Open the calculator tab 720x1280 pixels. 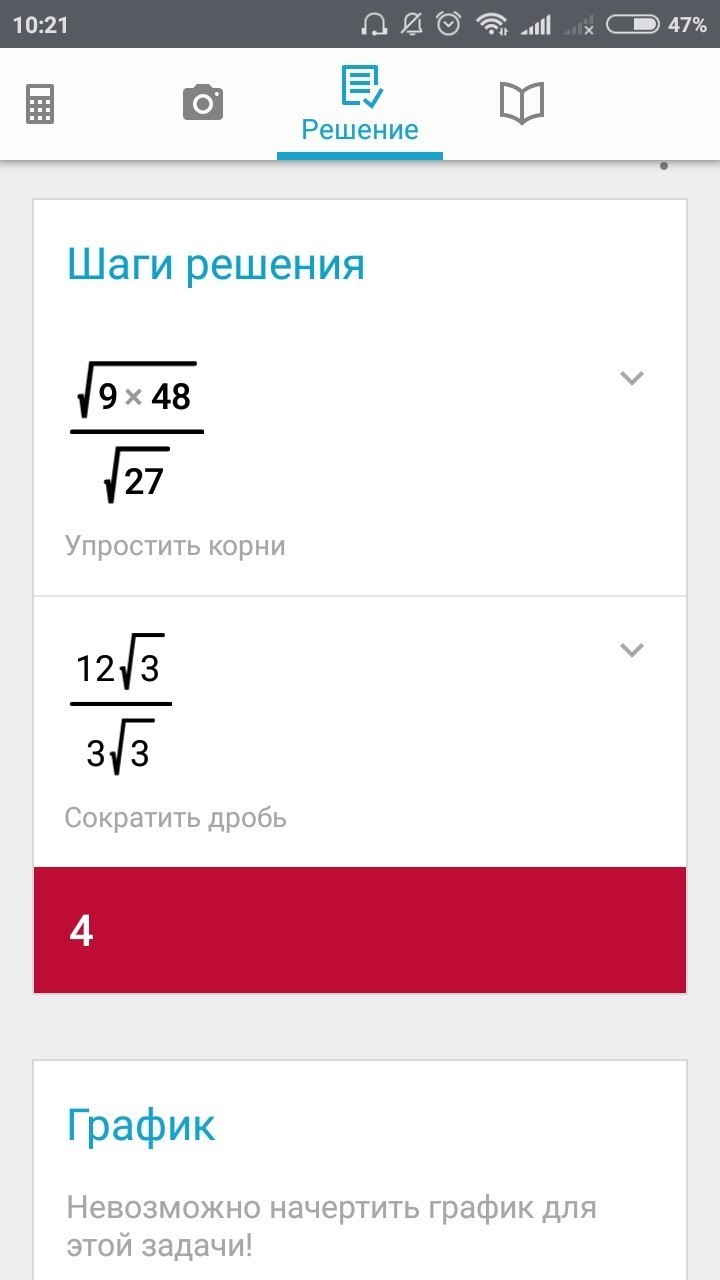click(40, 103)
